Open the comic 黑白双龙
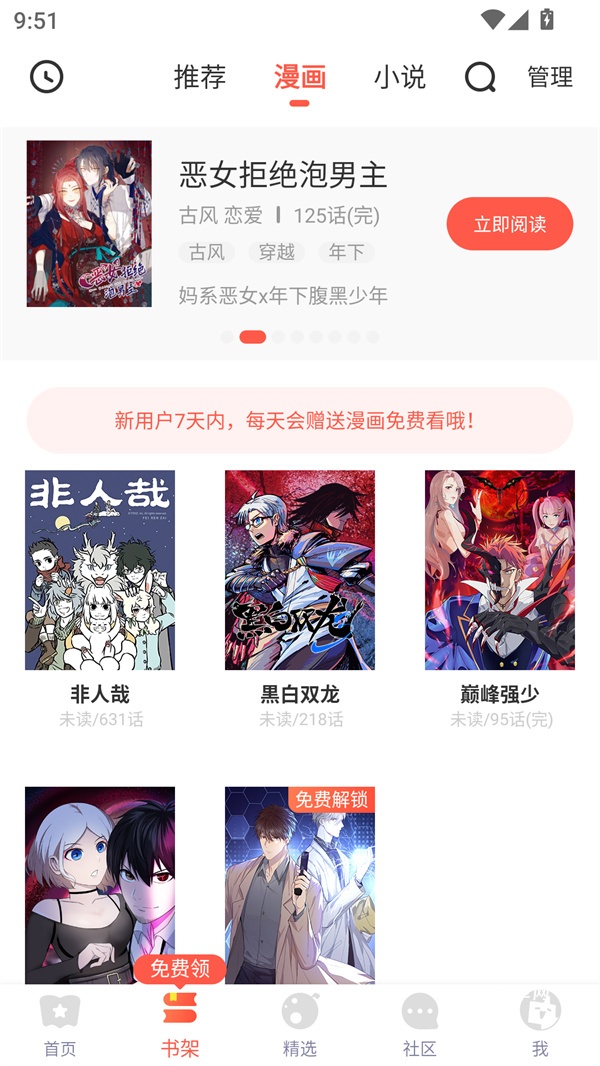The image size is (600, 1066). click(x=300, y=570)
